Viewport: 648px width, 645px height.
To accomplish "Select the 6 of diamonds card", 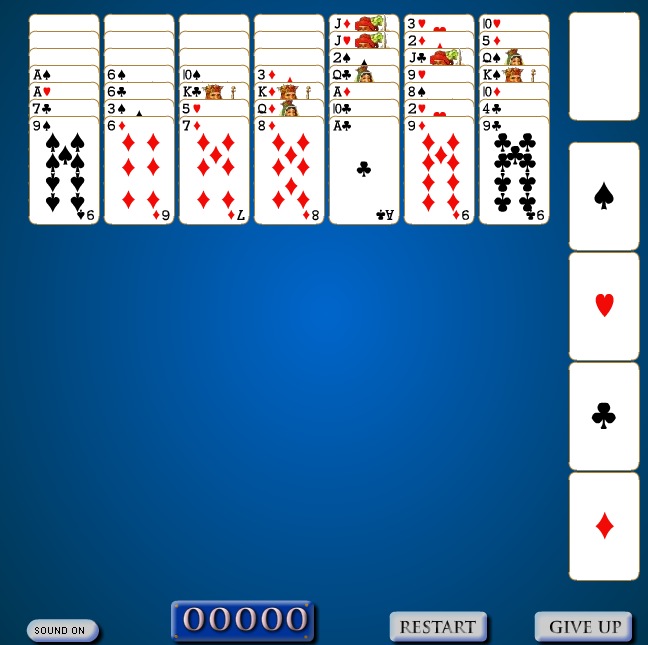I will coord(139,172).
